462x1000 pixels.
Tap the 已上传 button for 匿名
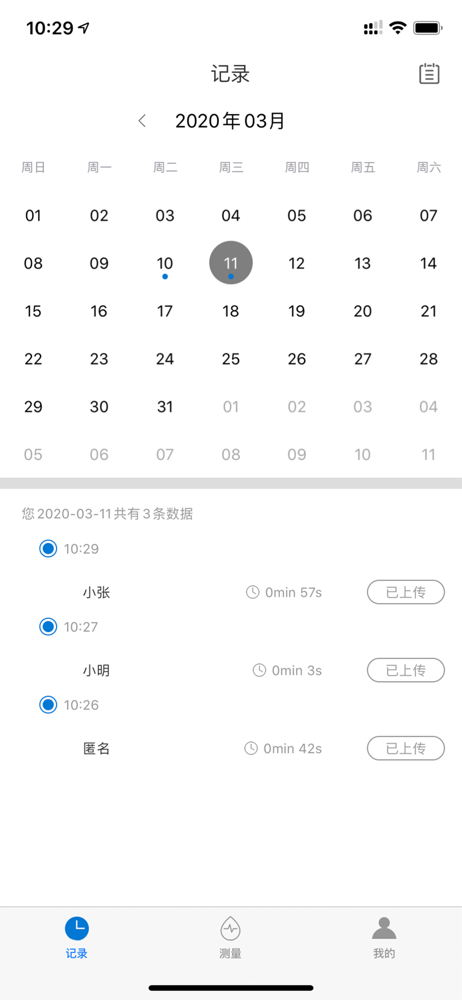(x=406, y=748)
